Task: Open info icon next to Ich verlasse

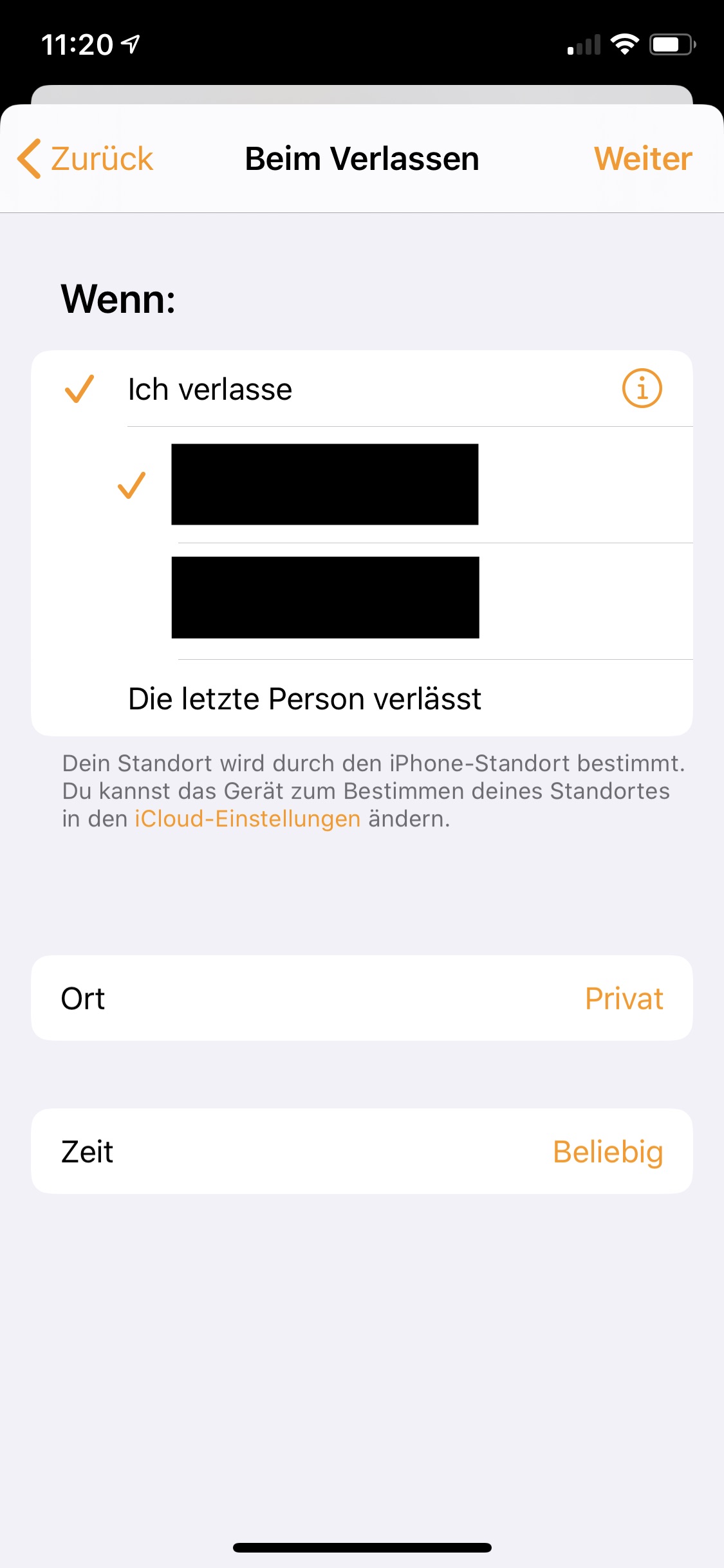Action: pos(642,389)
